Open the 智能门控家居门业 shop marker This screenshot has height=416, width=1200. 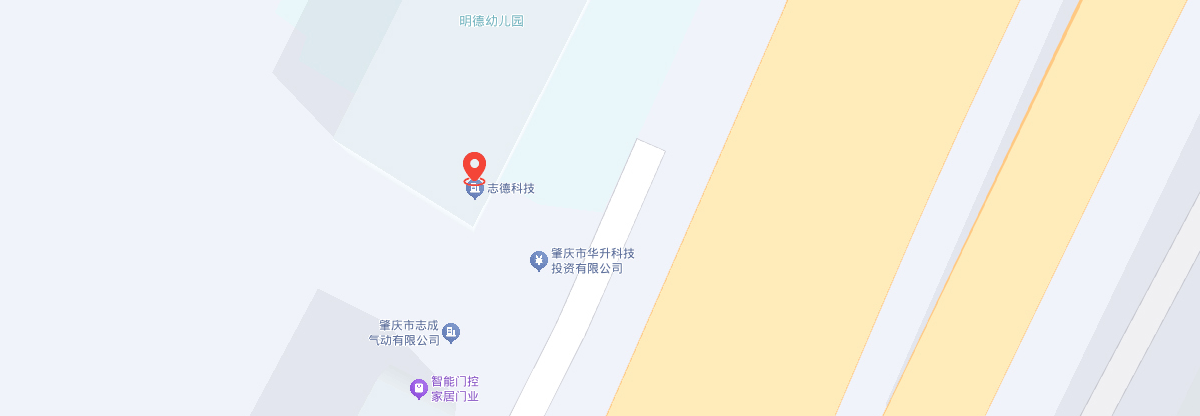coord(419,388)
